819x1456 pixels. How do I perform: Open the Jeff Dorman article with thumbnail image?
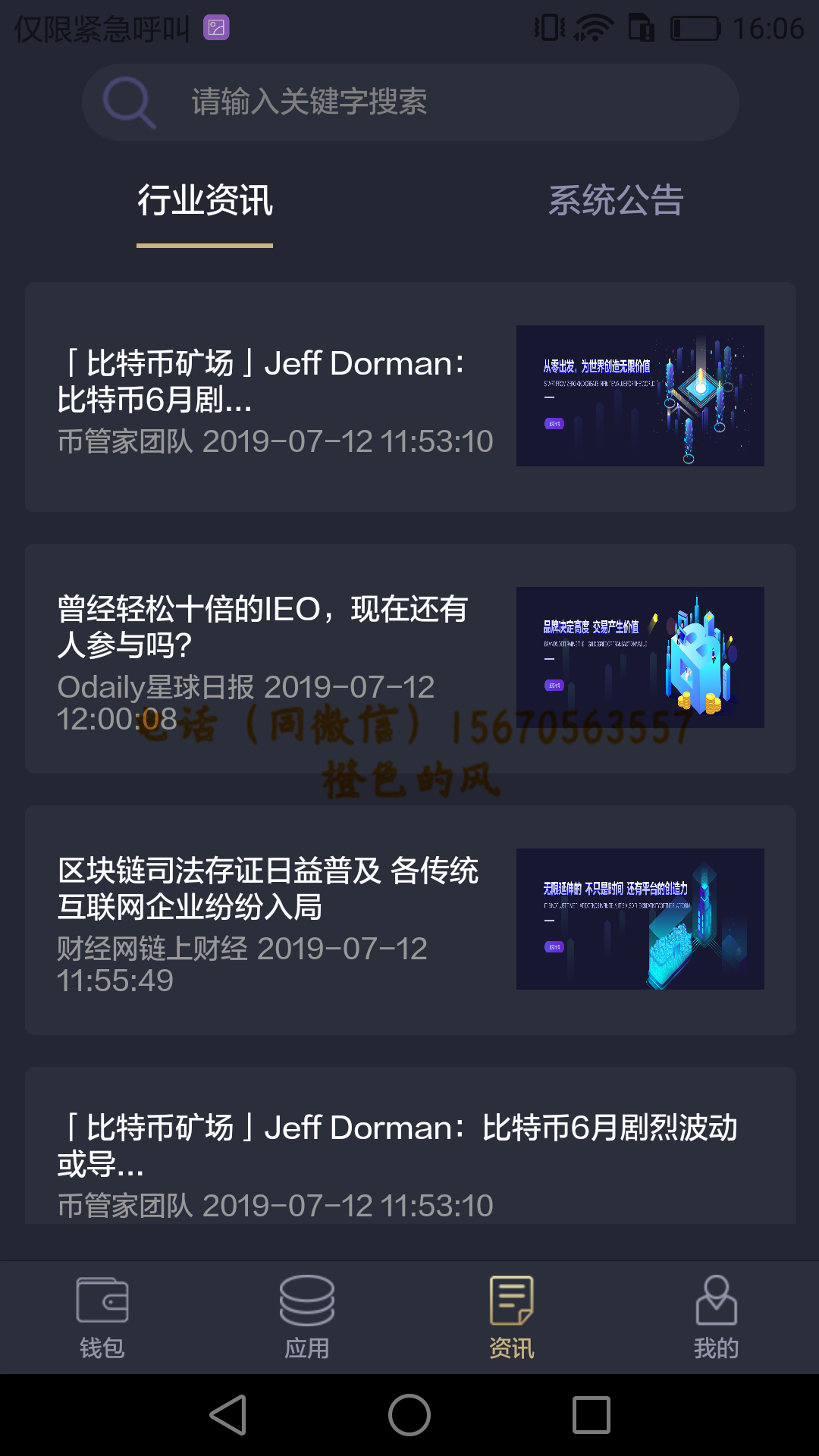(x=409, y=397)
